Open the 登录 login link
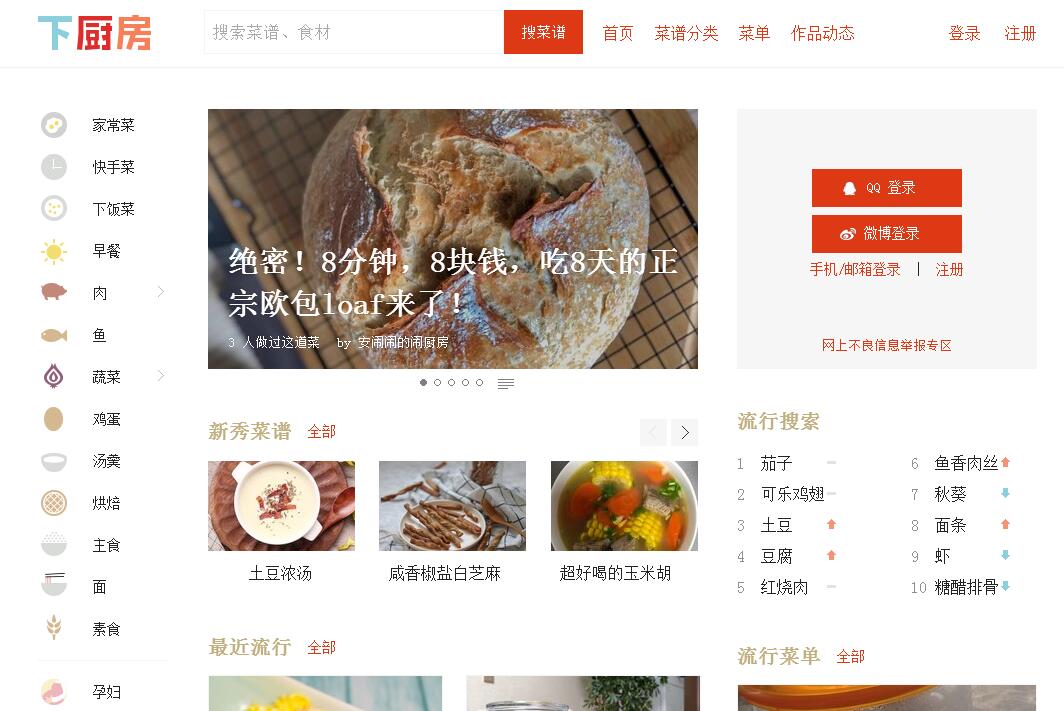This screenshot has width=1064, height=711. 964,33
